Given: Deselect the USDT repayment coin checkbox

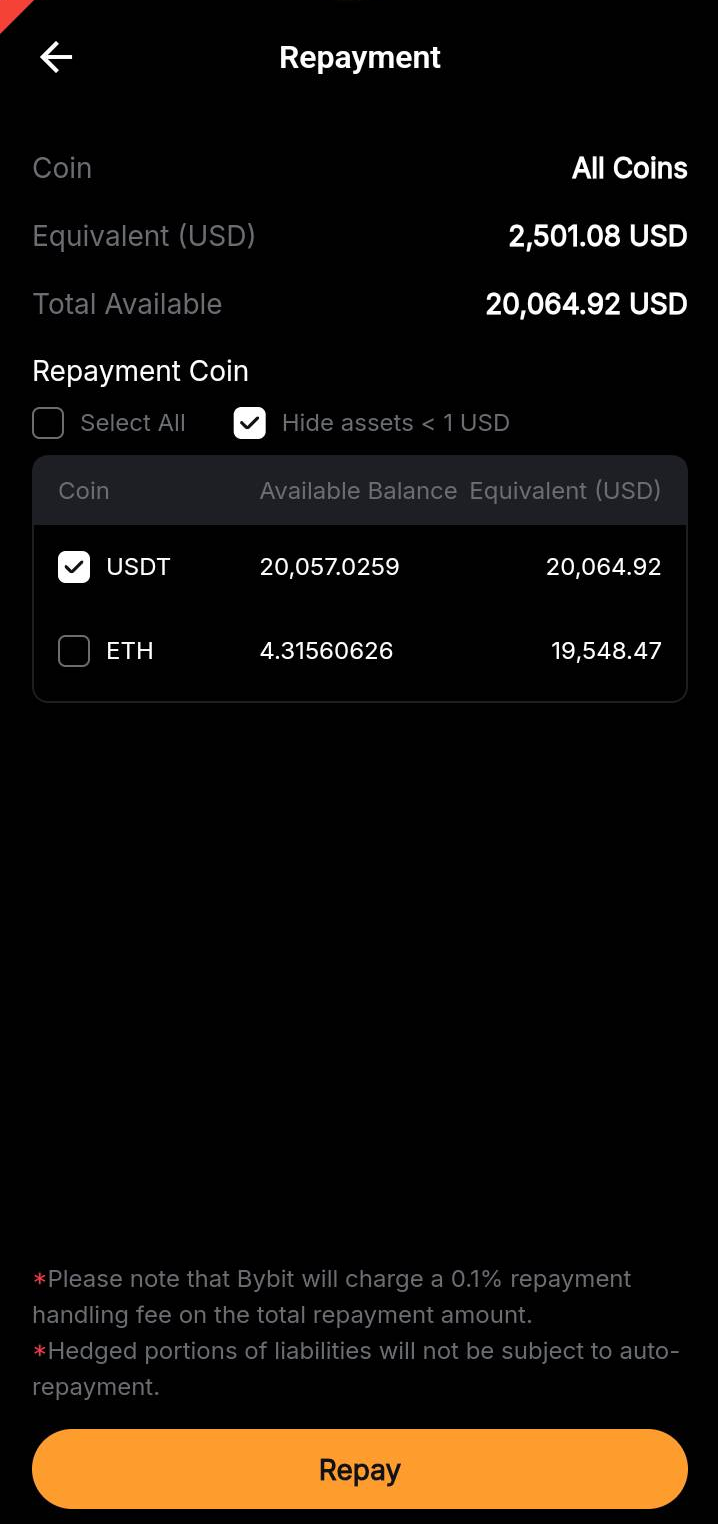Looking at the screenshot, I should tap(74, 568).
